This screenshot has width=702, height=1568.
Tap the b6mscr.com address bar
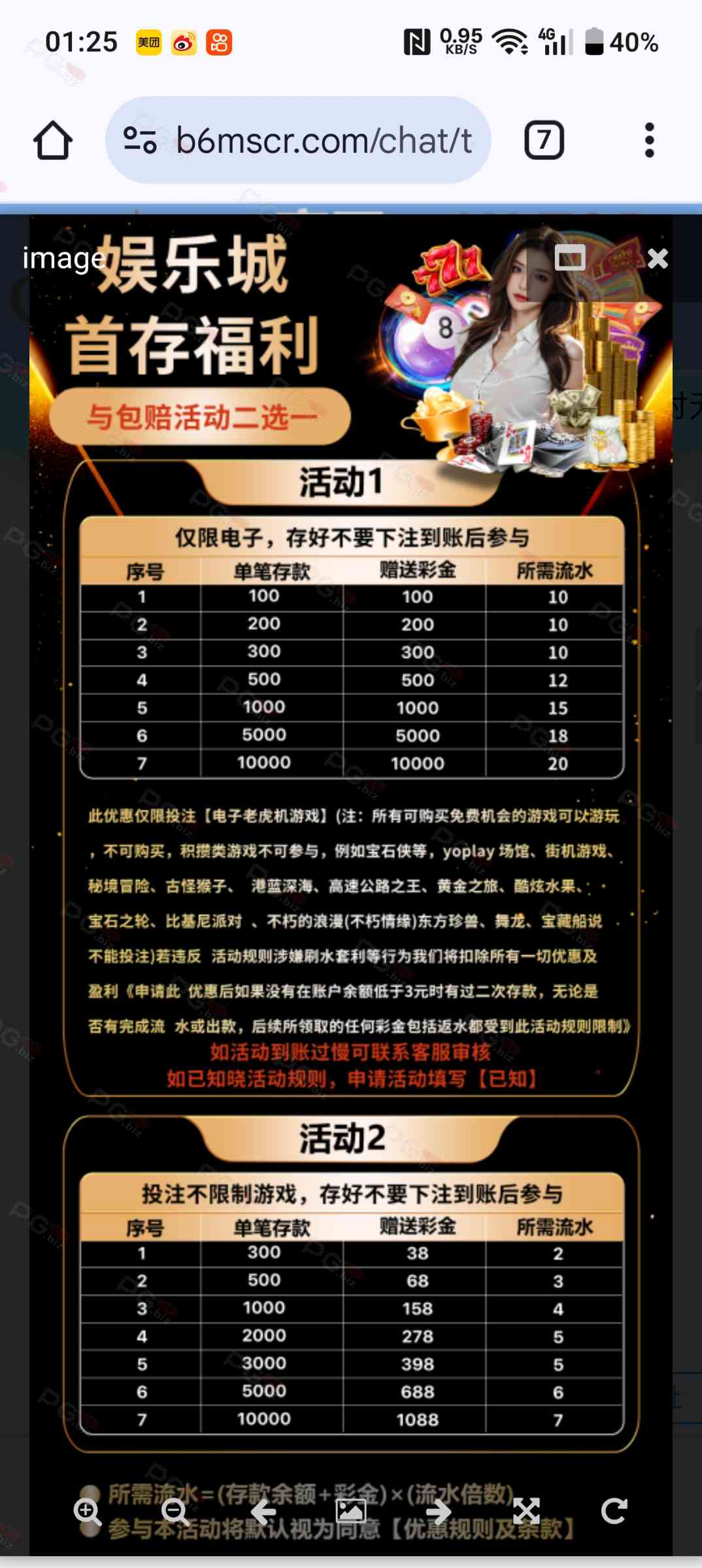pos(298,140)
